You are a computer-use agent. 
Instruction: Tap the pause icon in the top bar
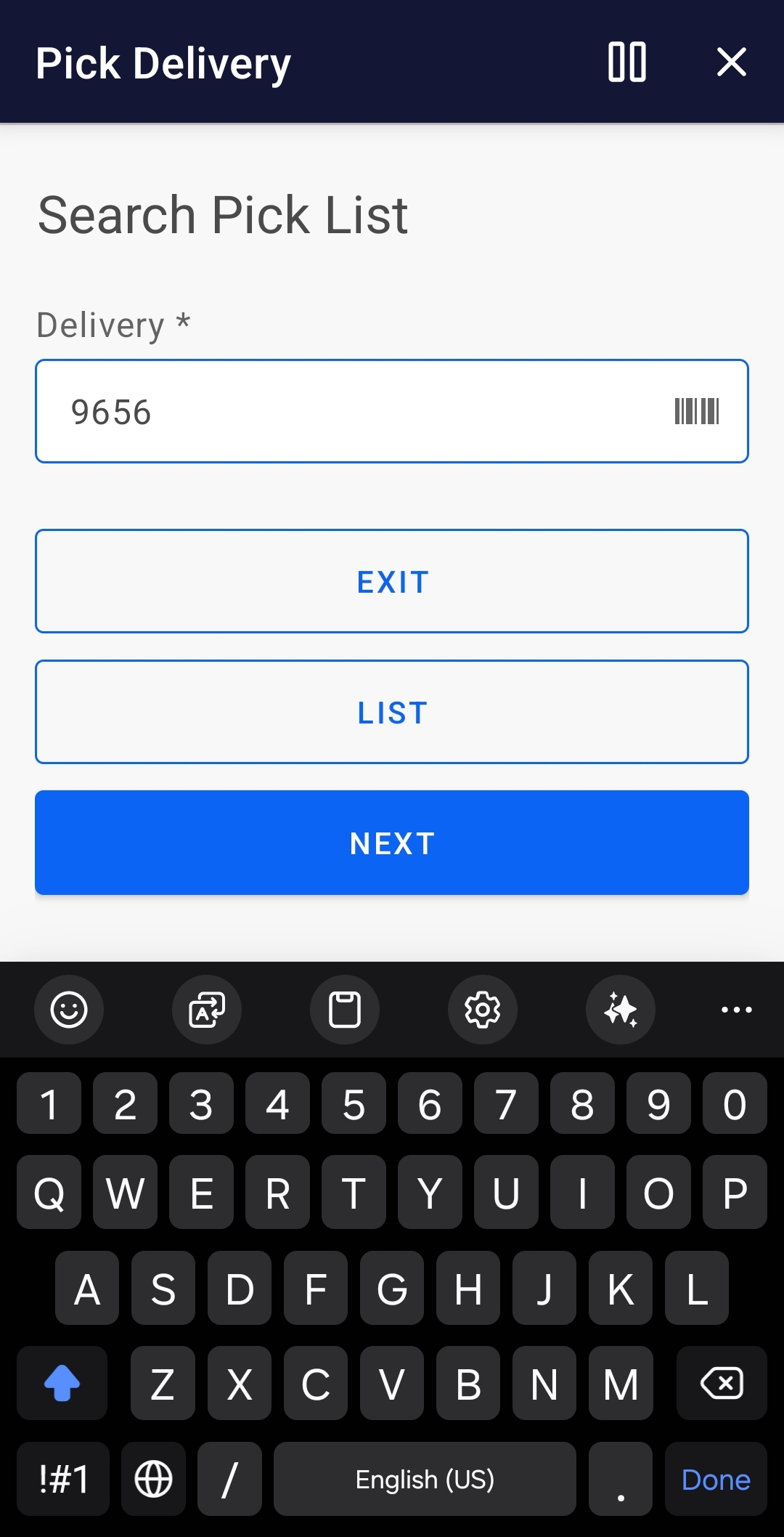pyautogui.click(x=627, y=62)
